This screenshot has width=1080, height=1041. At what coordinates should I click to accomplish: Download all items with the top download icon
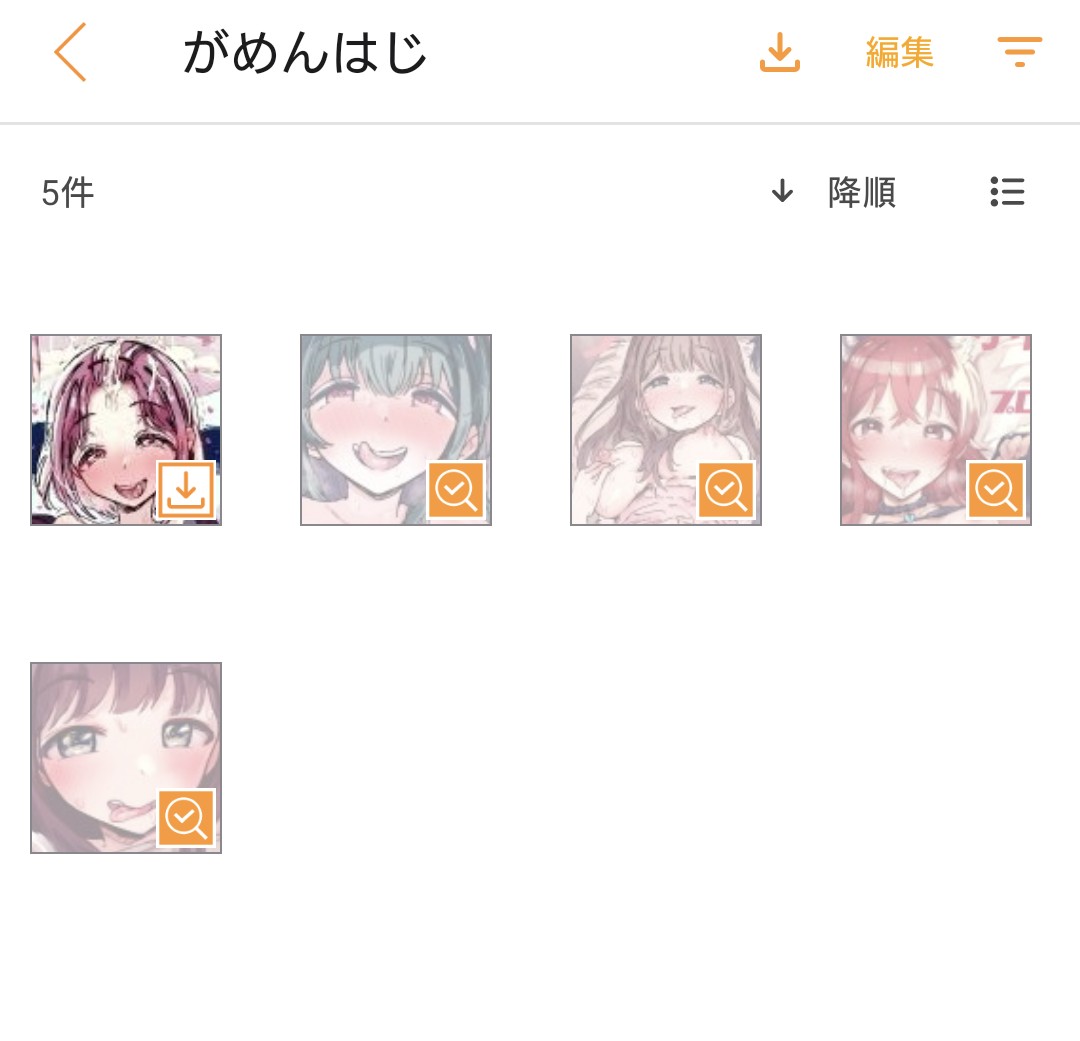tap(779, 53)
